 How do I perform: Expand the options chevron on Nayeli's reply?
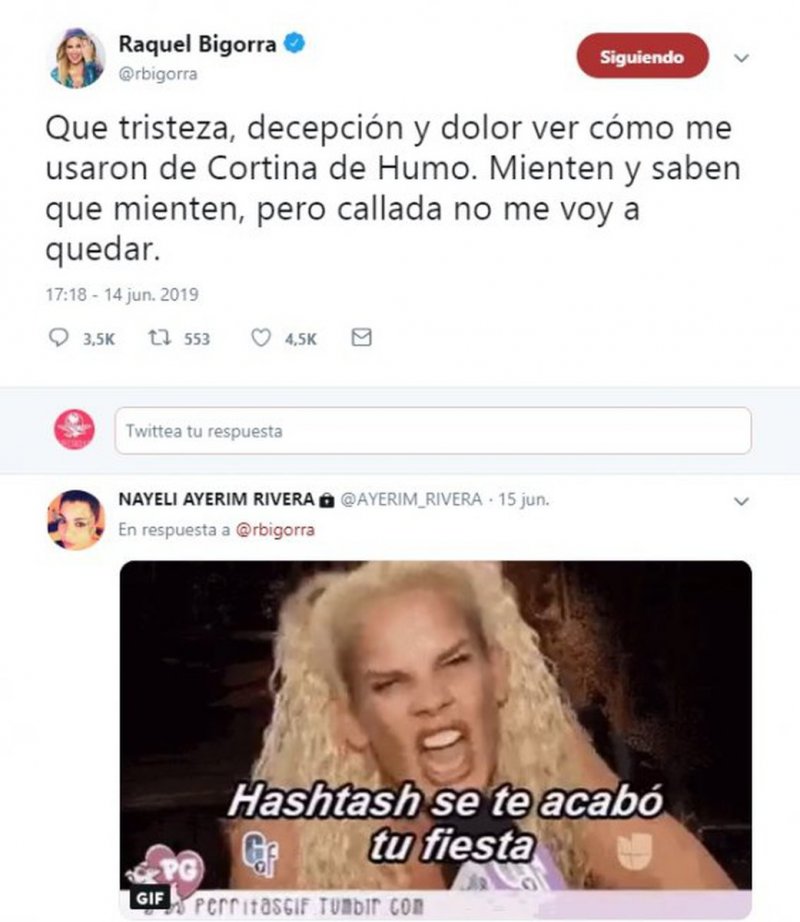(741, 500)
